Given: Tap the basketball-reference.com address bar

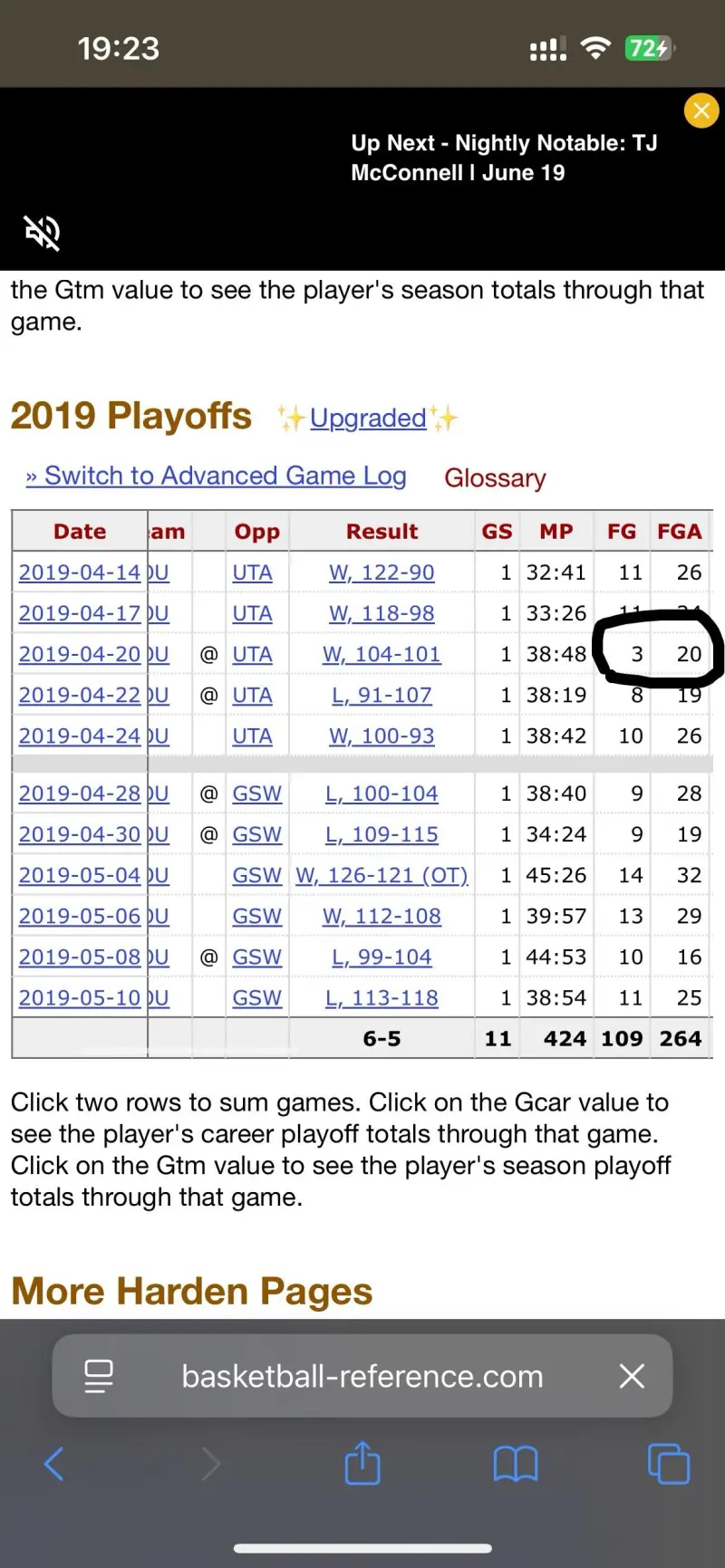Looking at the screenshot, I should [x=362, y=1376].
